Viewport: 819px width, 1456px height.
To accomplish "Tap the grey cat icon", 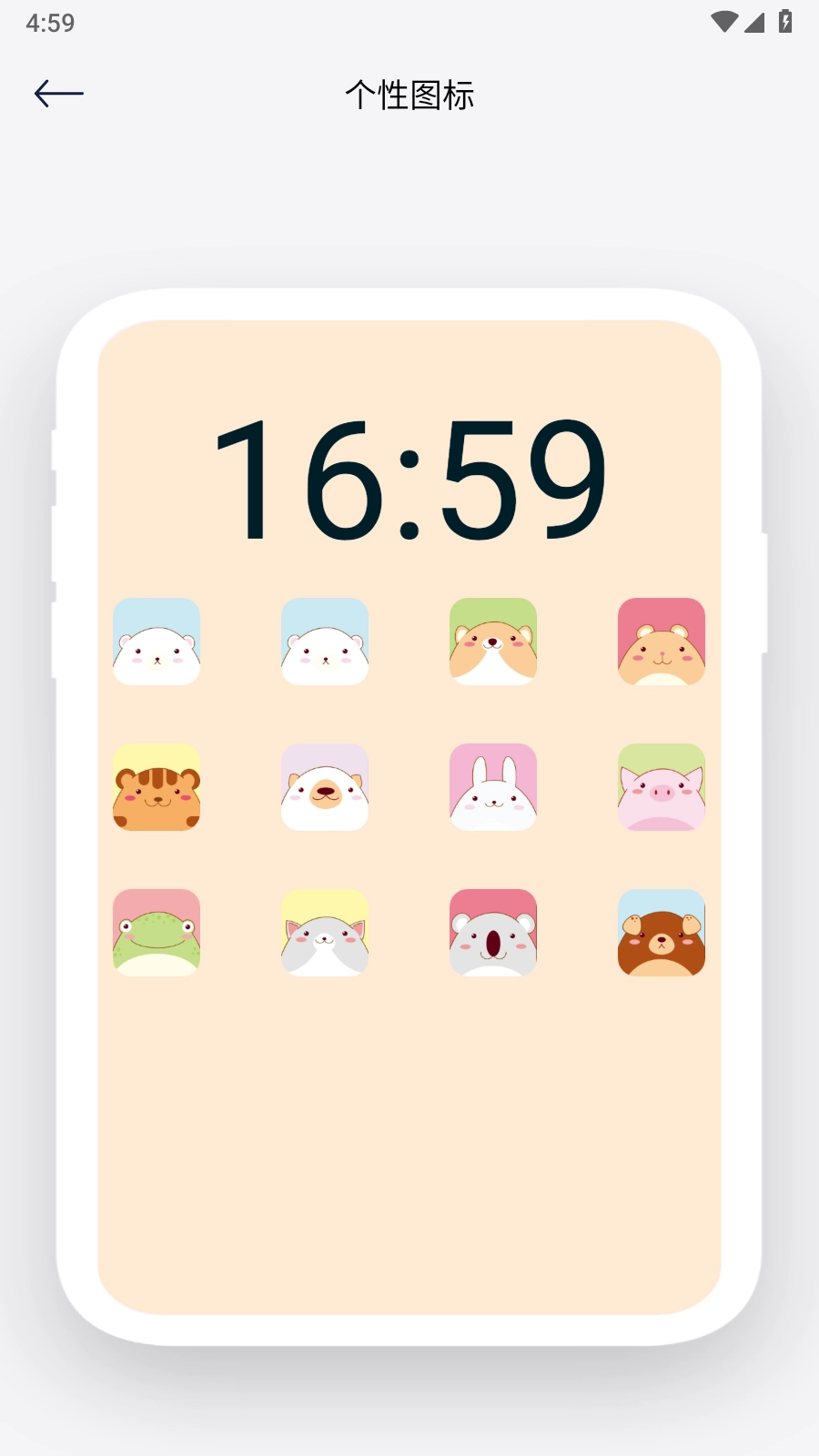I will pyautogui.click(x=325, y=933).
